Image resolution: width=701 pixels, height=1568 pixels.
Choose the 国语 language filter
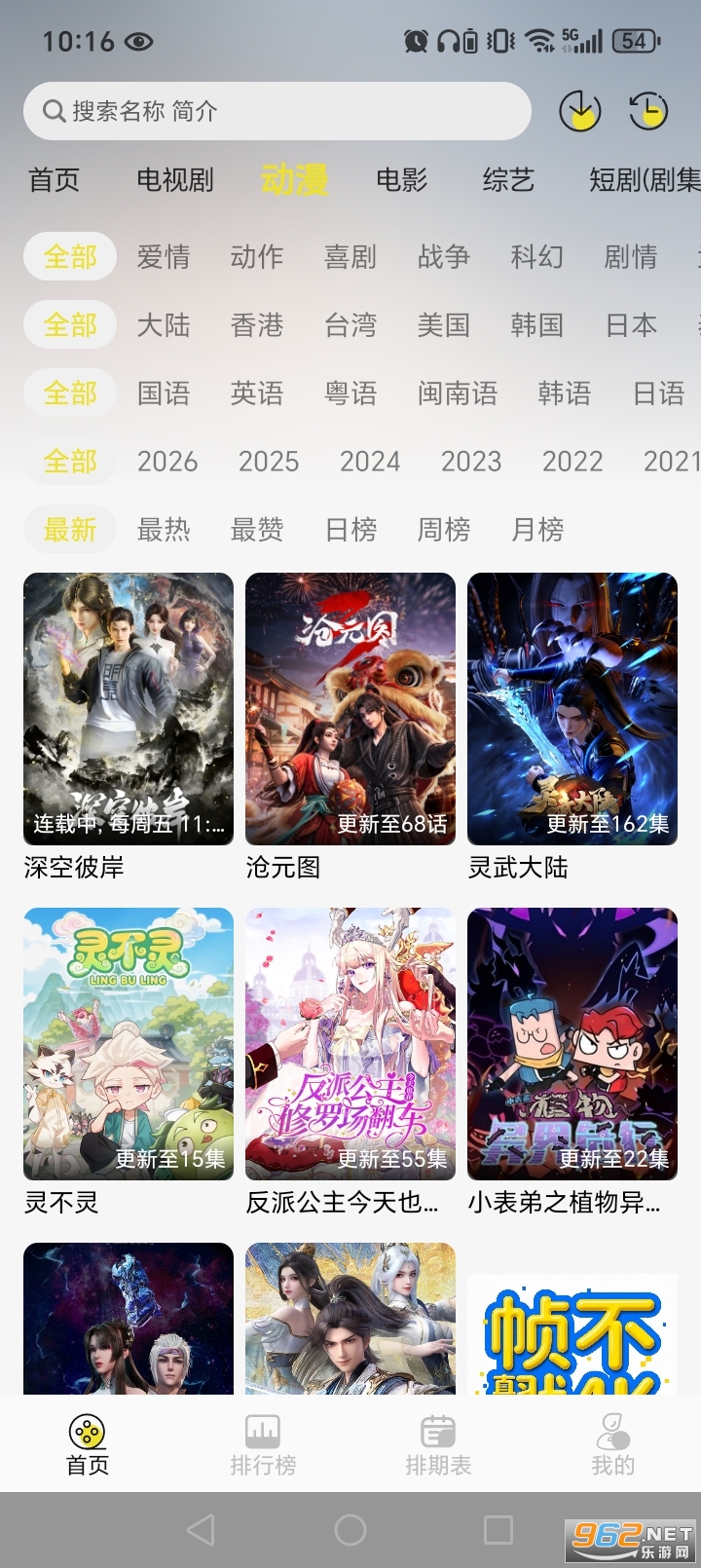[x=164, y=393]
